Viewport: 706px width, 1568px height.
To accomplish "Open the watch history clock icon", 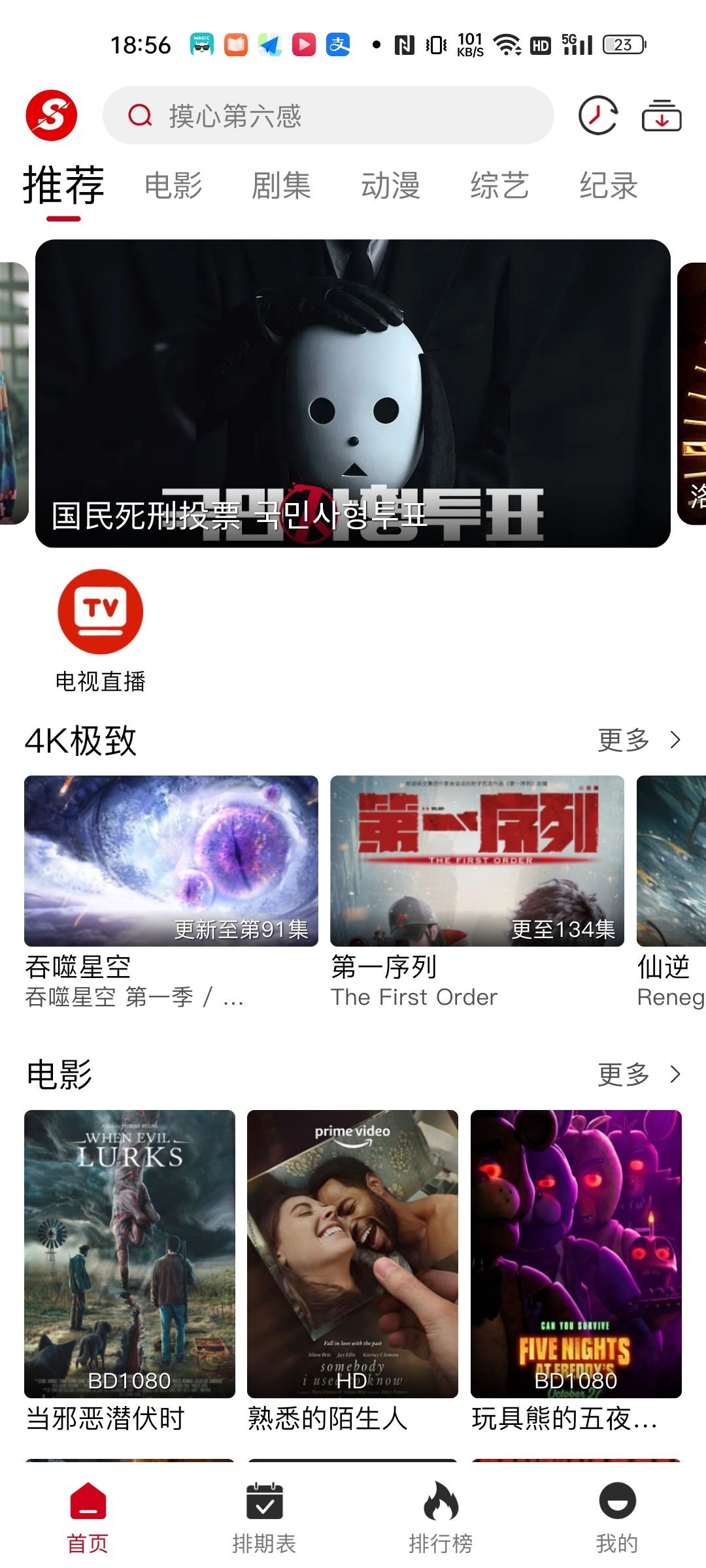I will (x=597, y=116).
